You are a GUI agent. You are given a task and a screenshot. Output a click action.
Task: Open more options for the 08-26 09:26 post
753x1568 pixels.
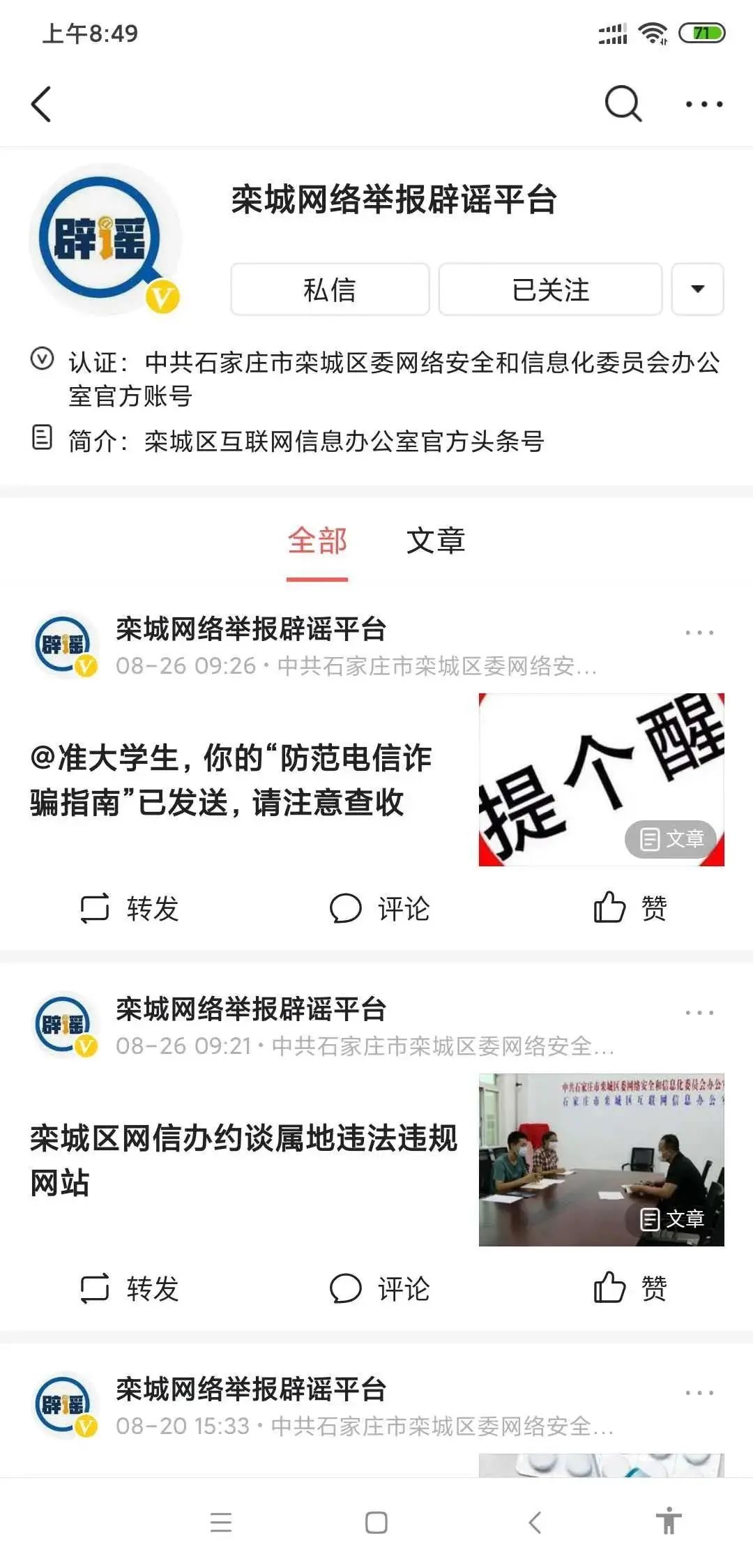(x=699, y=633)
